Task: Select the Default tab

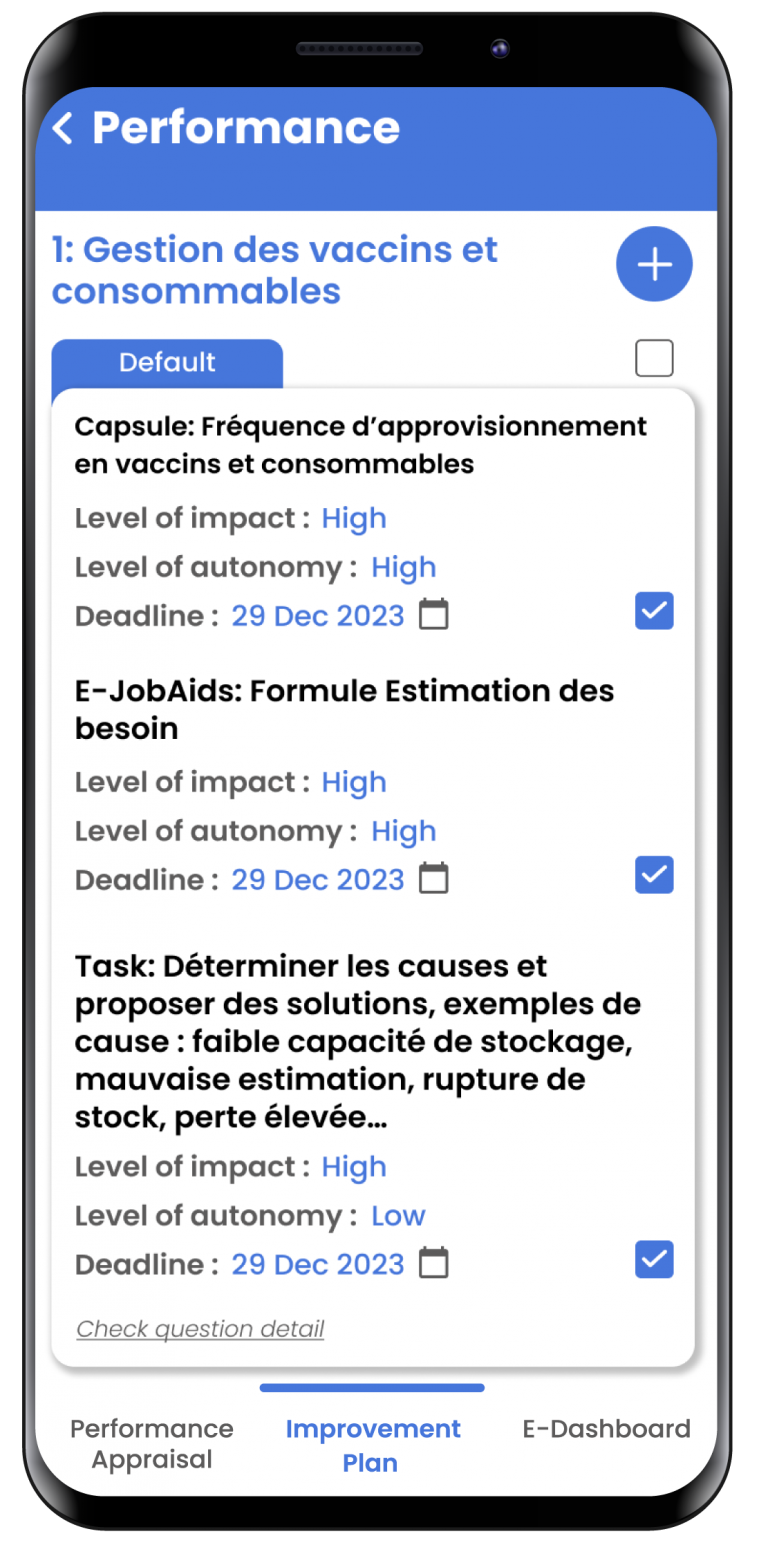Action: (x=167, y=363)
